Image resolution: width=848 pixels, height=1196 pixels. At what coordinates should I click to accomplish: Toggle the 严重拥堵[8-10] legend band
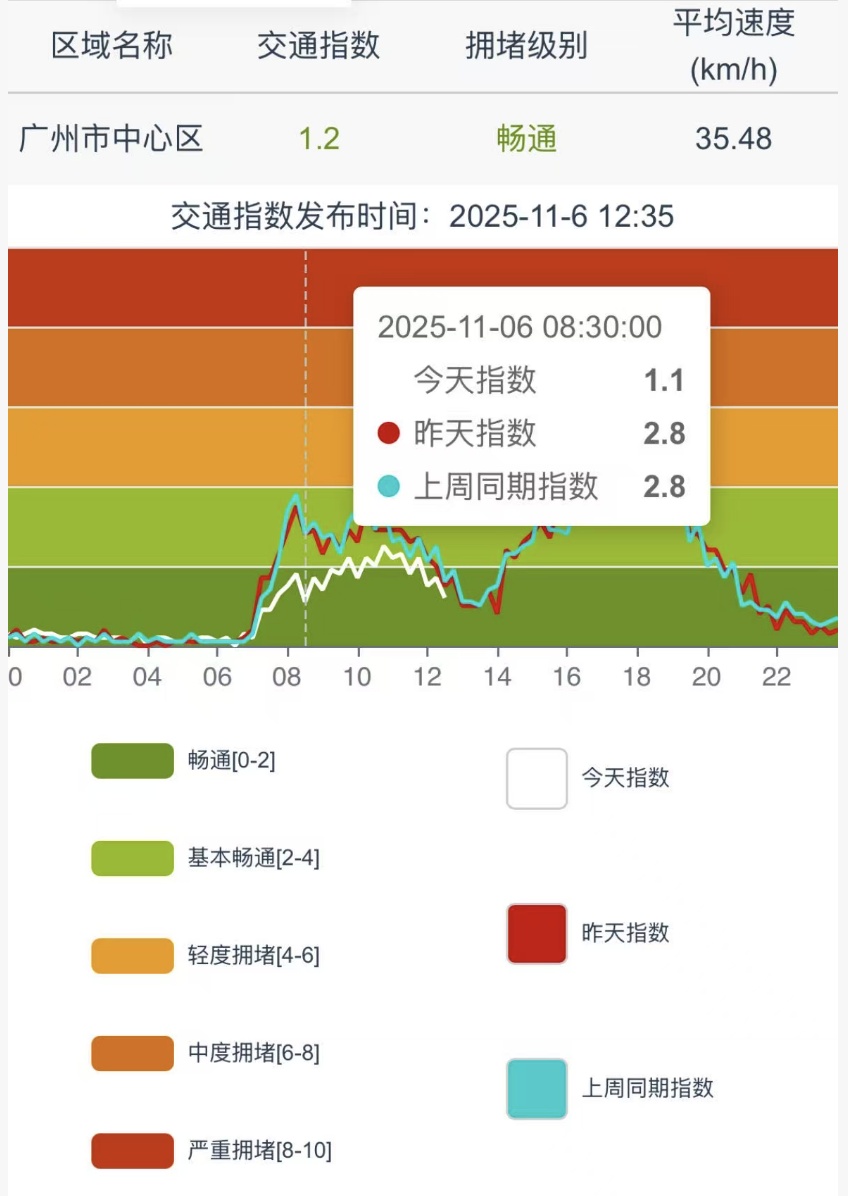pos(133,1151)
